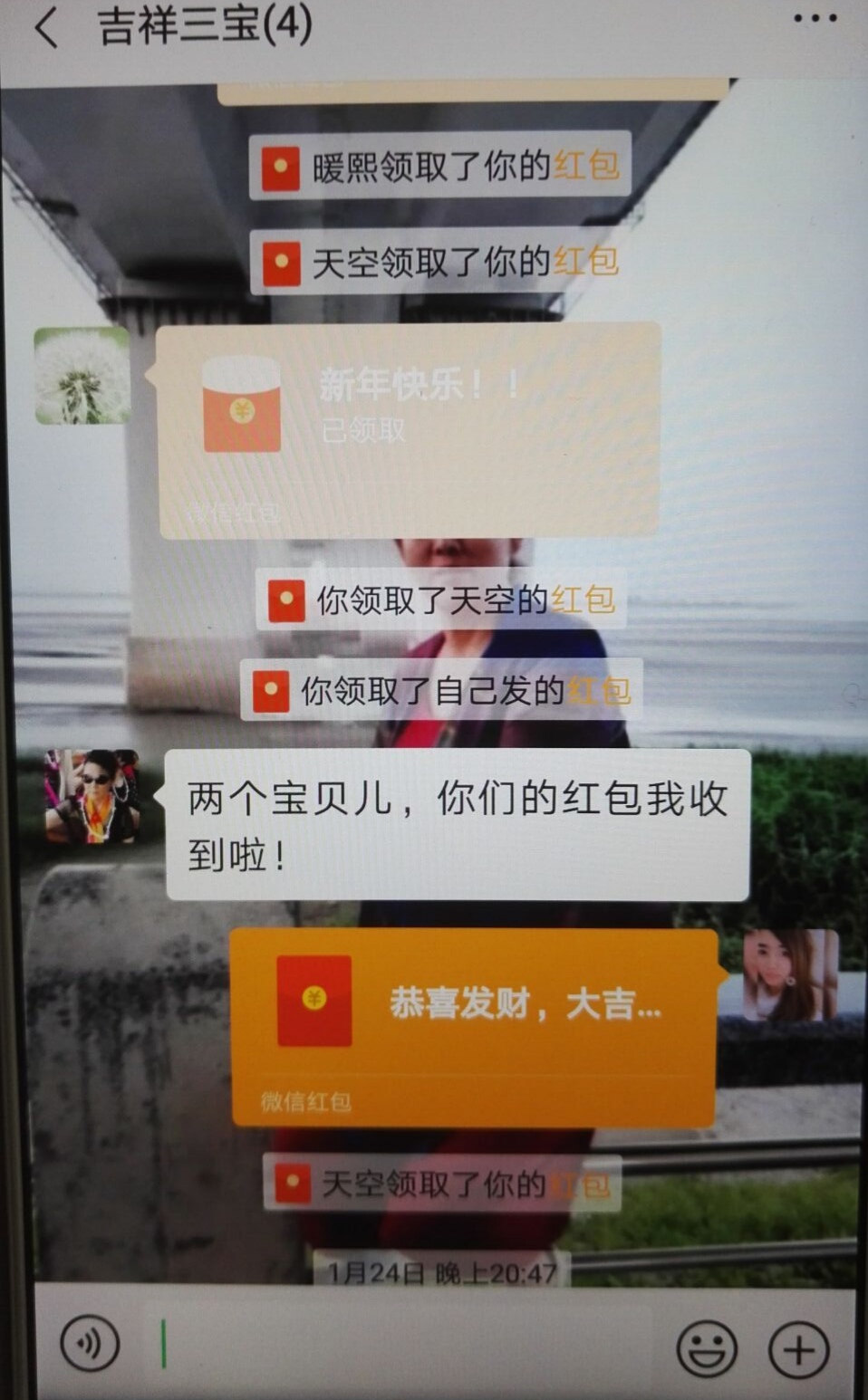Tap 红包 link in 暖熙领取了你的红包

click(x=586, y=166)
